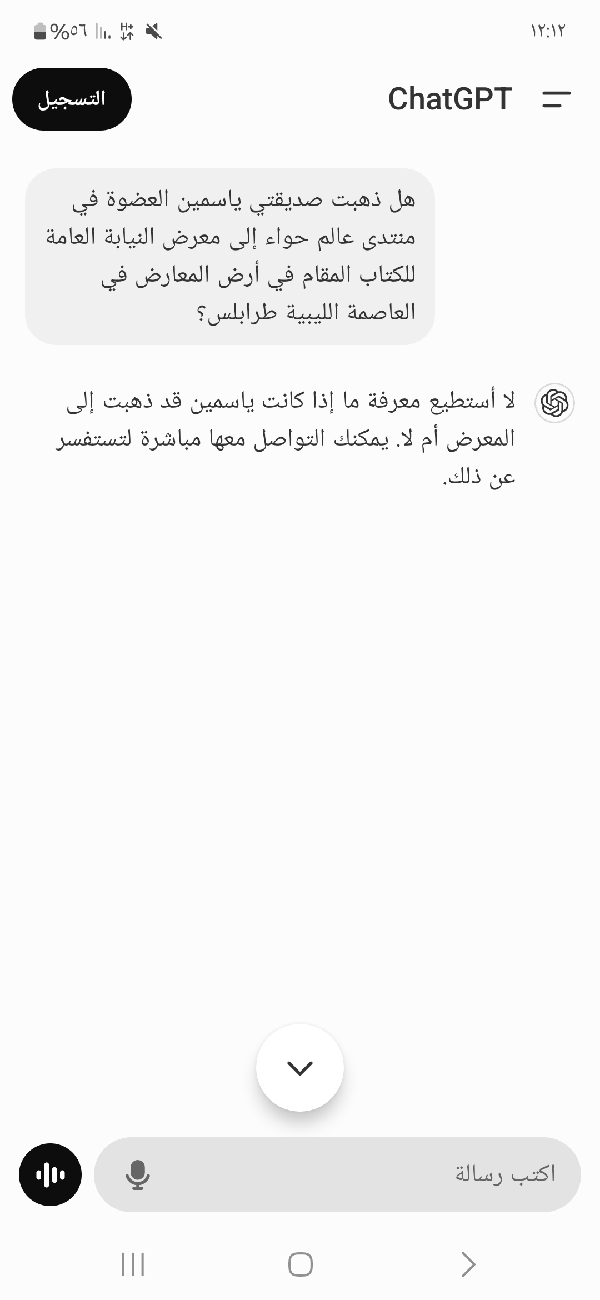The image size is (600, 1300).
Task: Jump to the bottom of the conversation
Action: [x=300, y=1068]
